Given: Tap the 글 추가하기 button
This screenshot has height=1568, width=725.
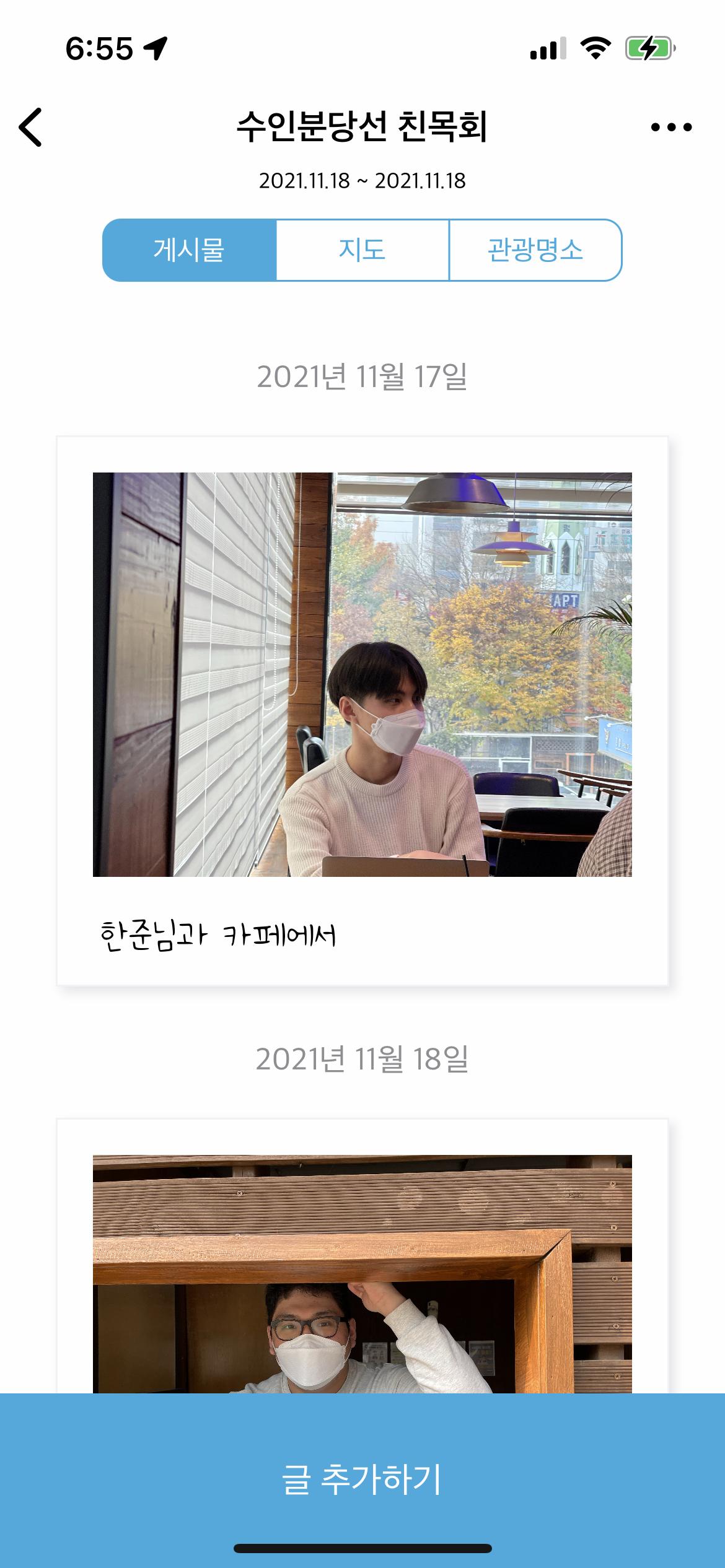Looking at the screenshot, I should tap(362, 1479).
